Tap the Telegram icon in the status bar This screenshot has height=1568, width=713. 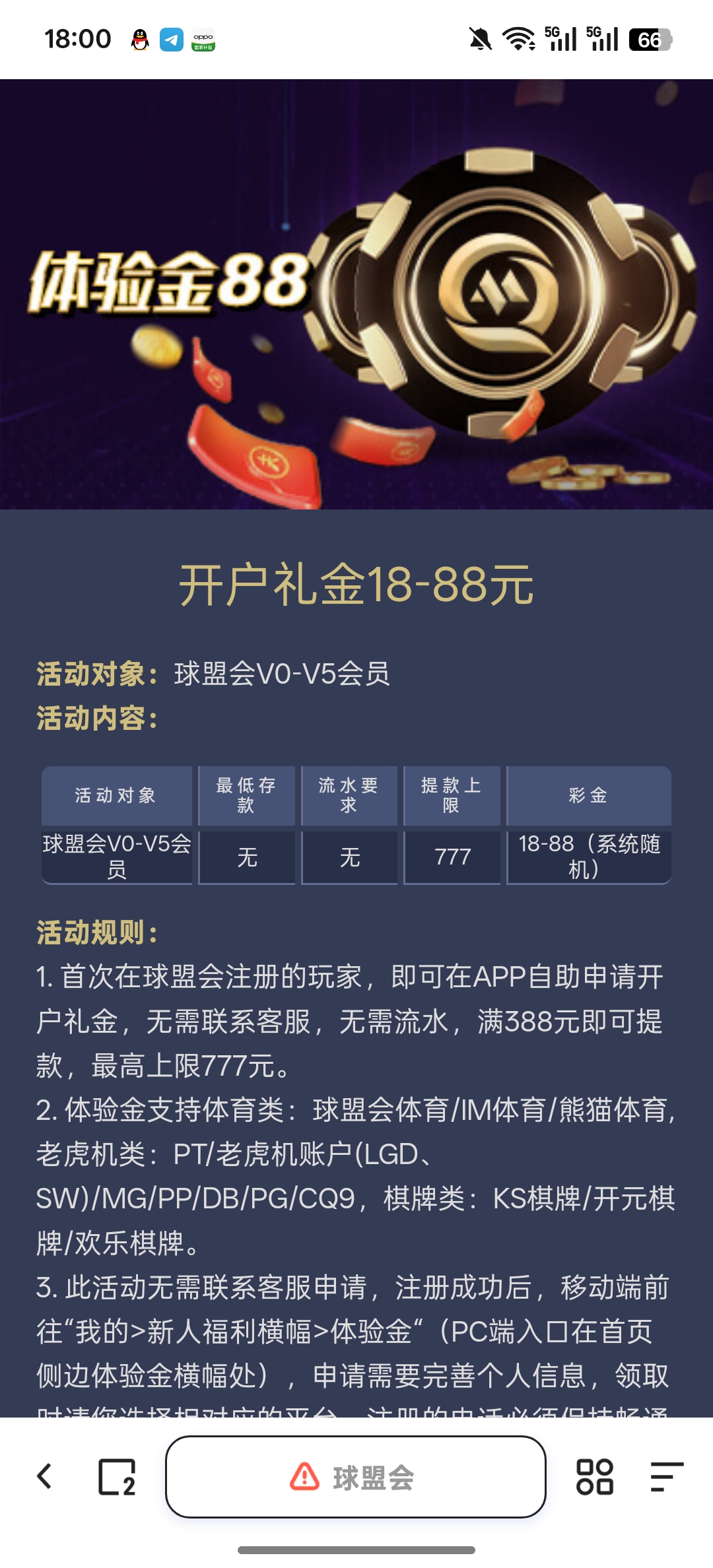pyautogui.click(x=173, y=40)
